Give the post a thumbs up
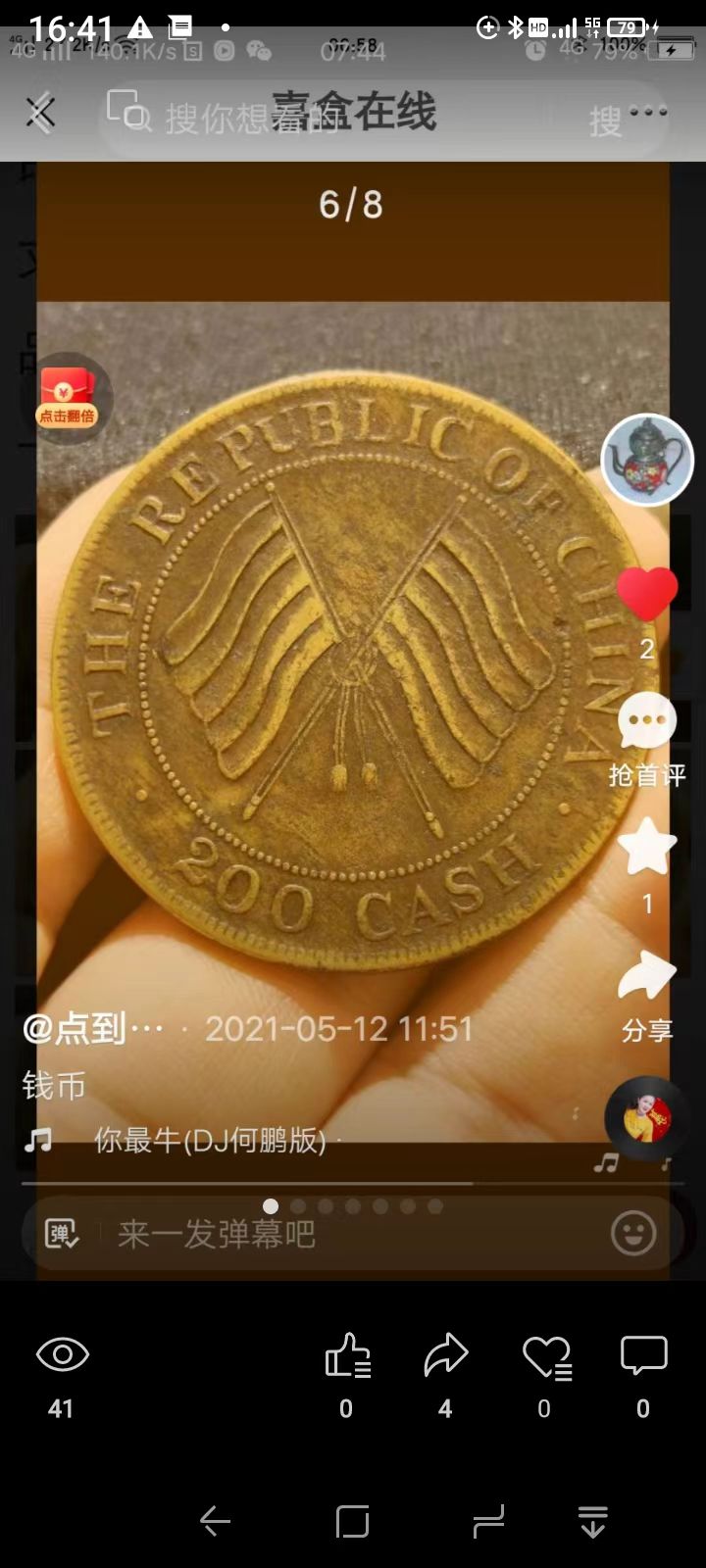 point(347,1356)
